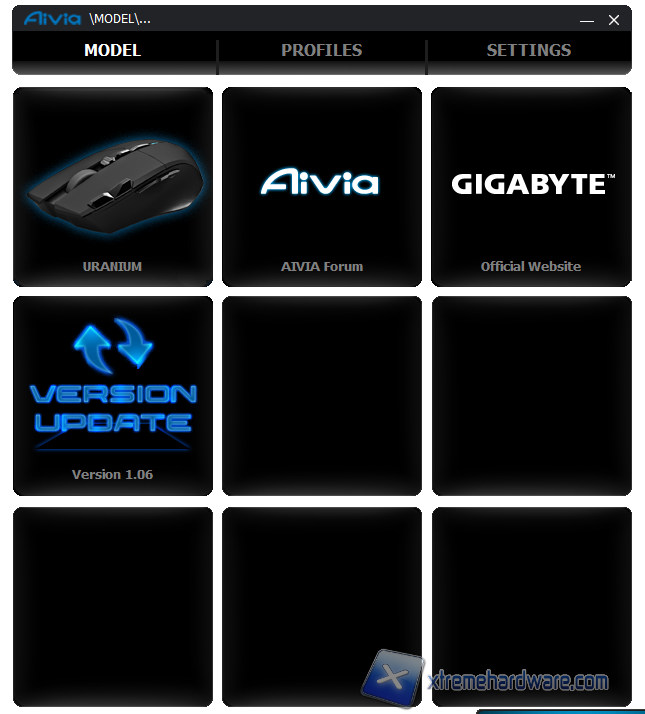Visit the AIVIA Forum tile
645x714 pixels.
(x=322, y=187)
